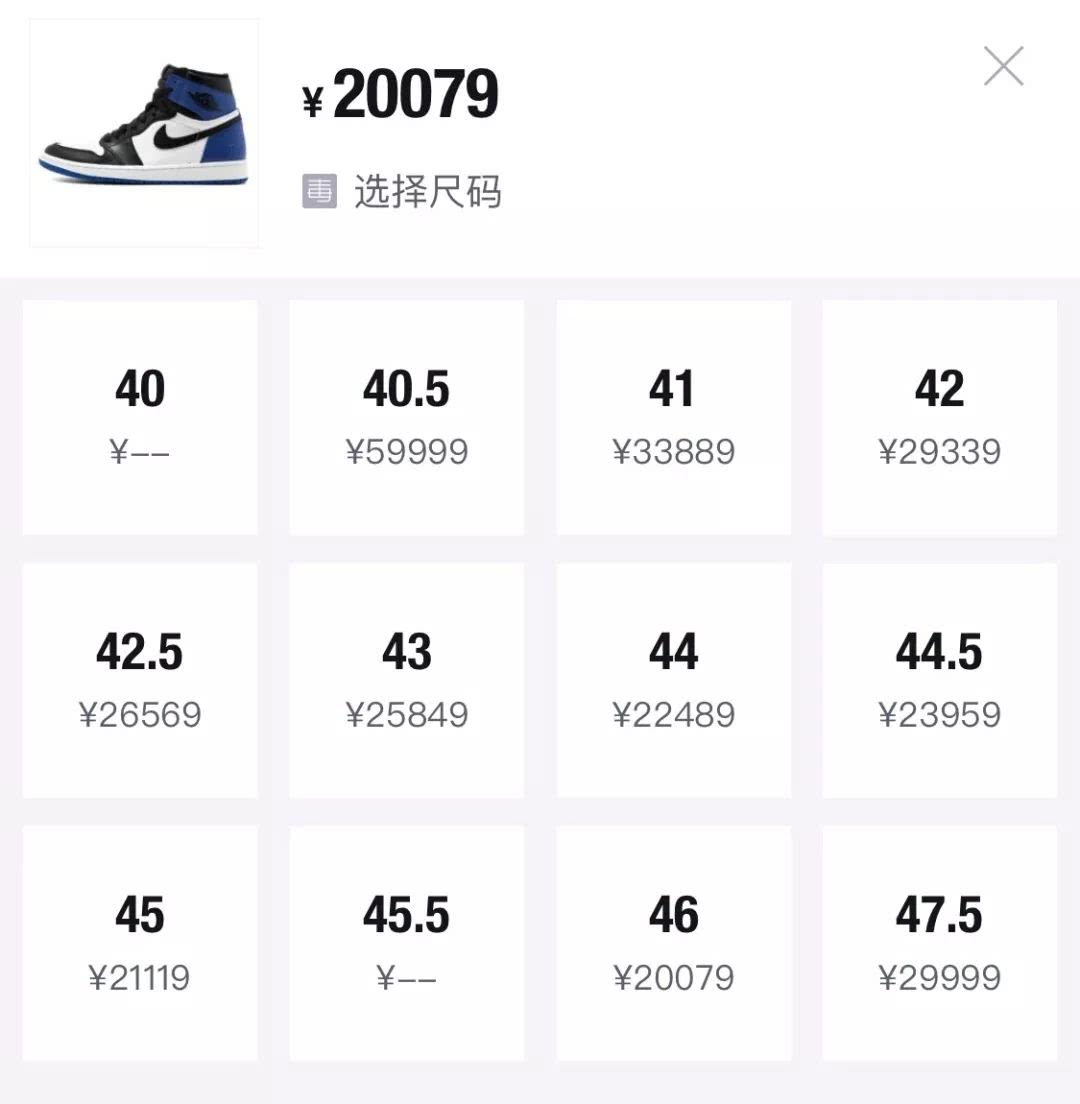Choose size 42

[x=939, y=416]
